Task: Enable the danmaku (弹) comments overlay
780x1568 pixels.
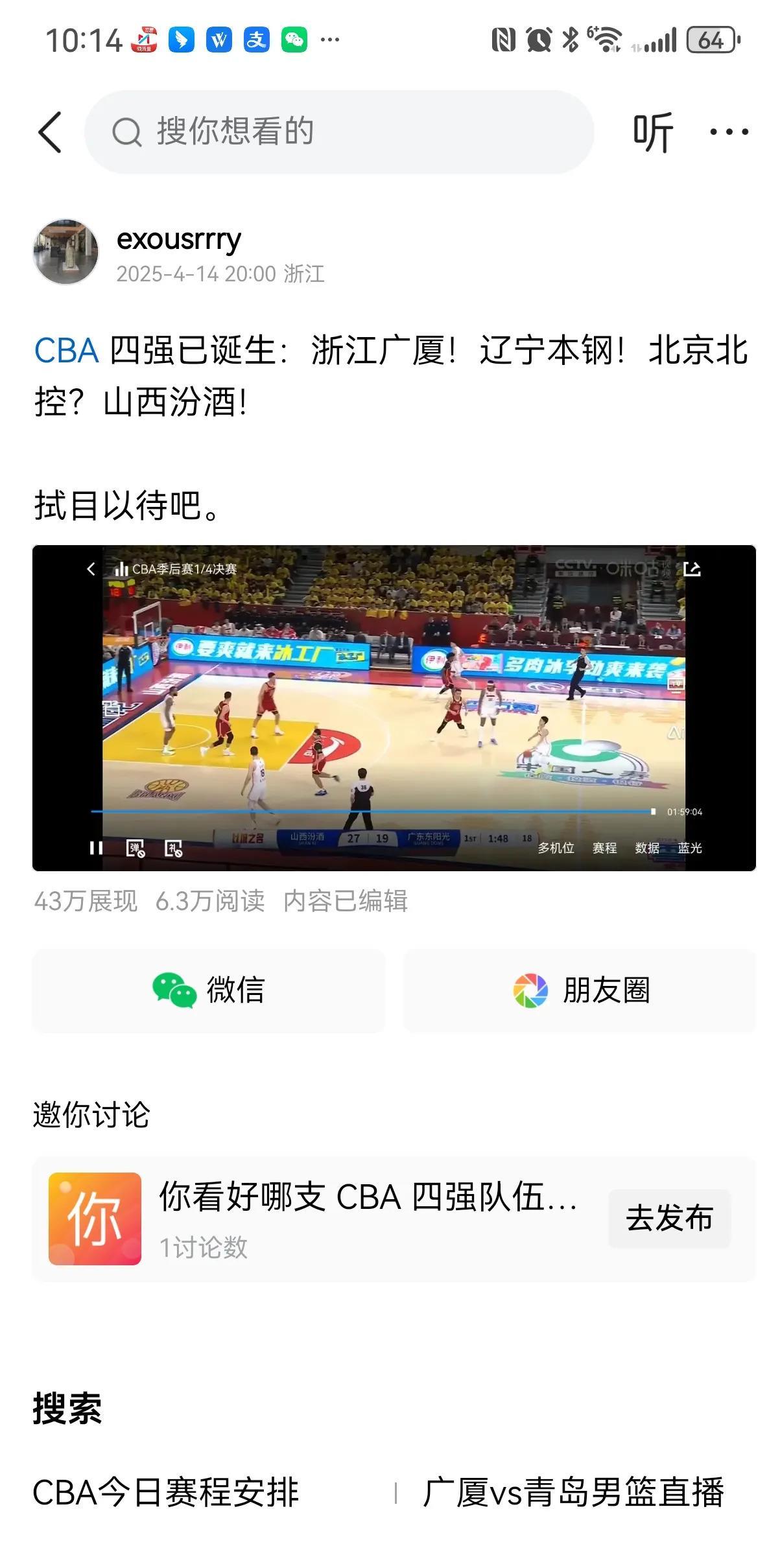Action: [x=136, y=846]
